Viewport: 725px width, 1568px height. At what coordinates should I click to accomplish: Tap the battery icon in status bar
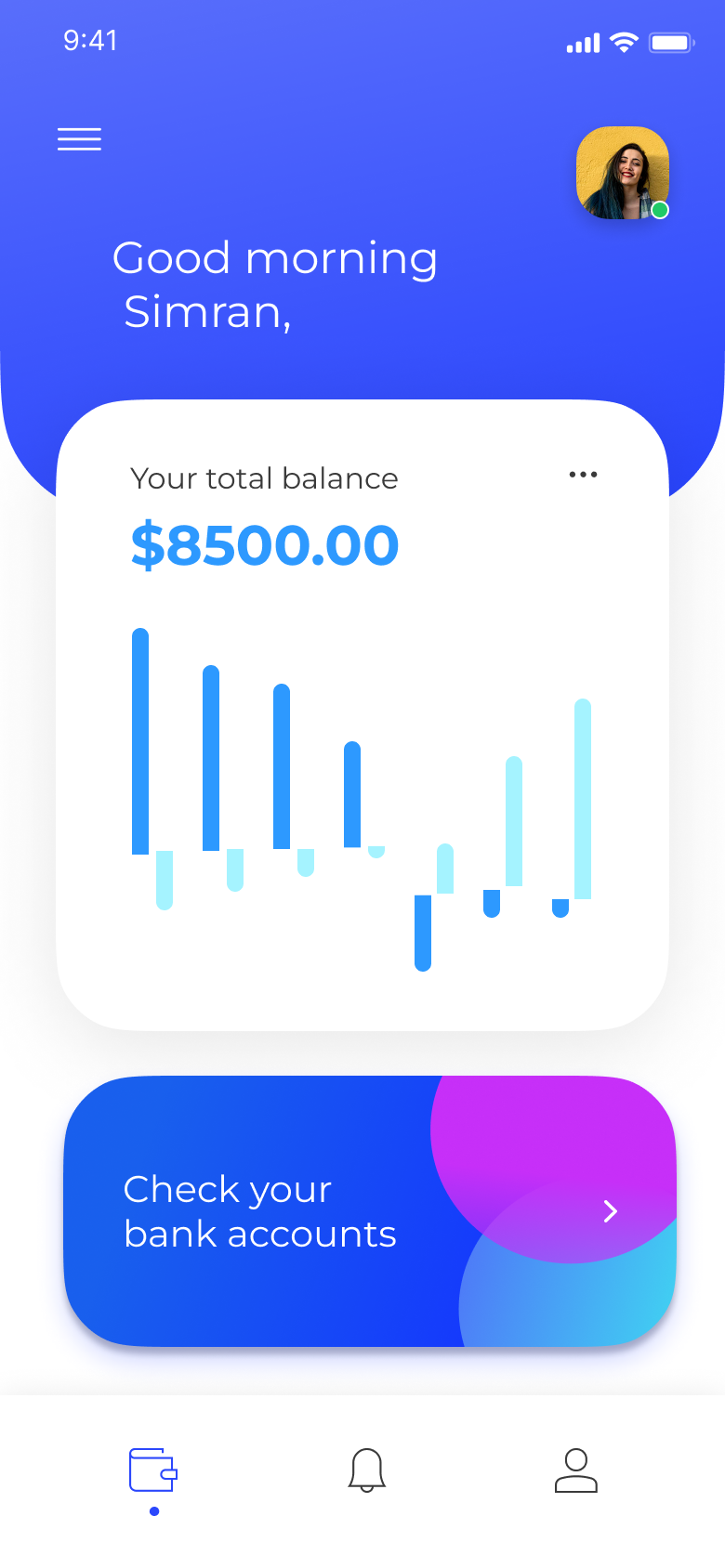coord(667,42)
